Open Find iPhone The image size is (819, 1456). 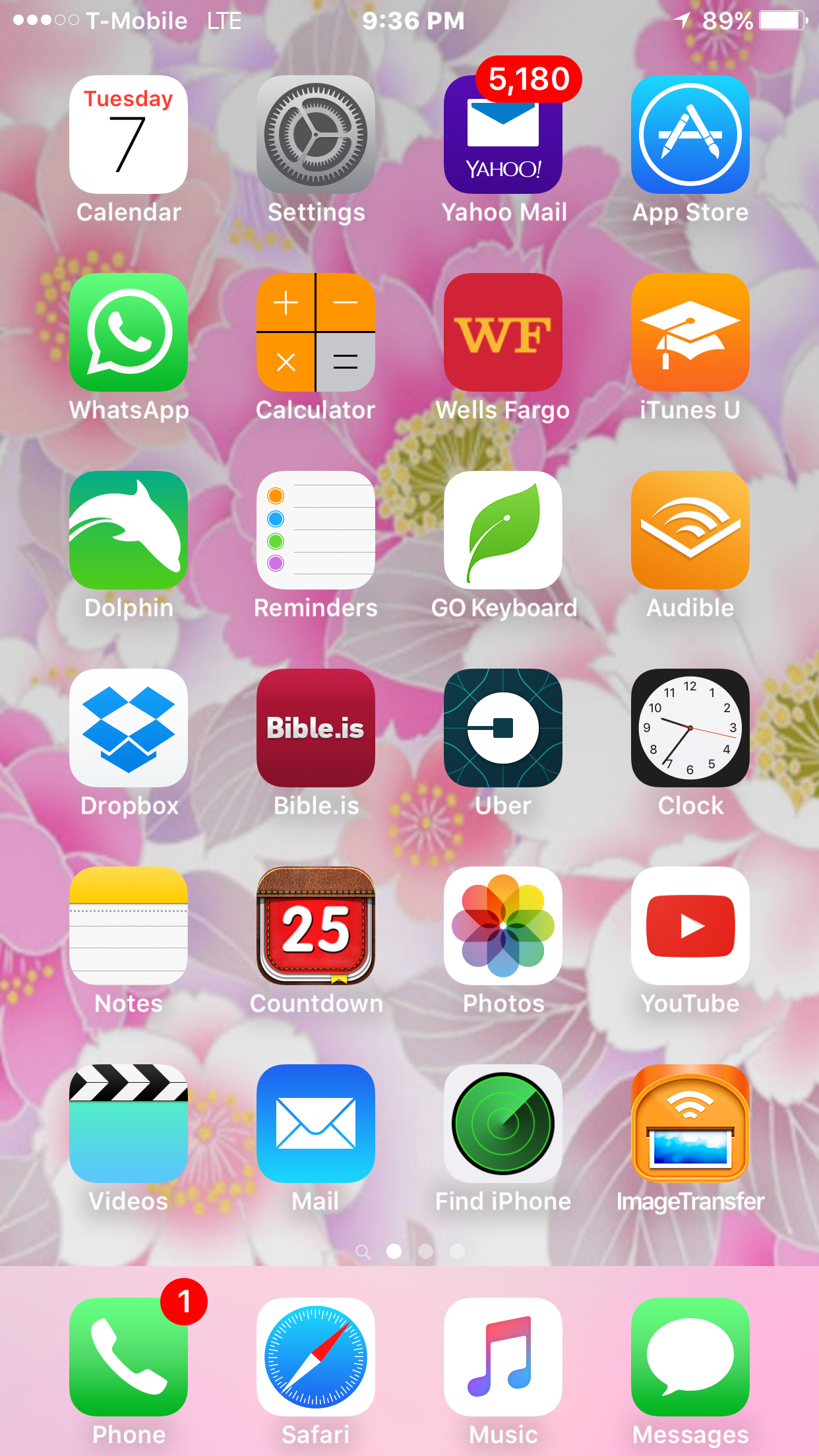503,1124
